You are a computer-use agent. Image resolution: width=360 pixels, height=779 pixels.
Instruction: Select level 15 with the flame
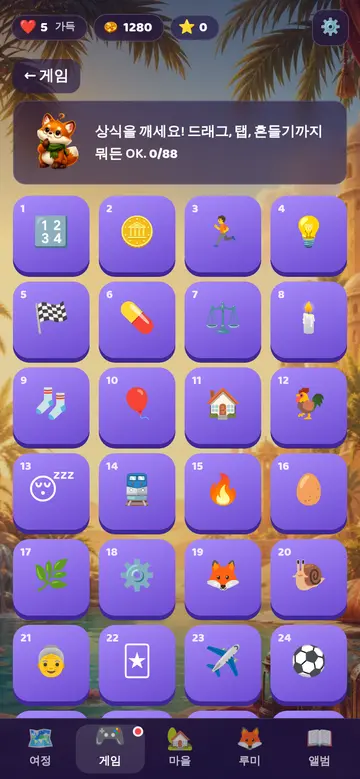[223, 493]
